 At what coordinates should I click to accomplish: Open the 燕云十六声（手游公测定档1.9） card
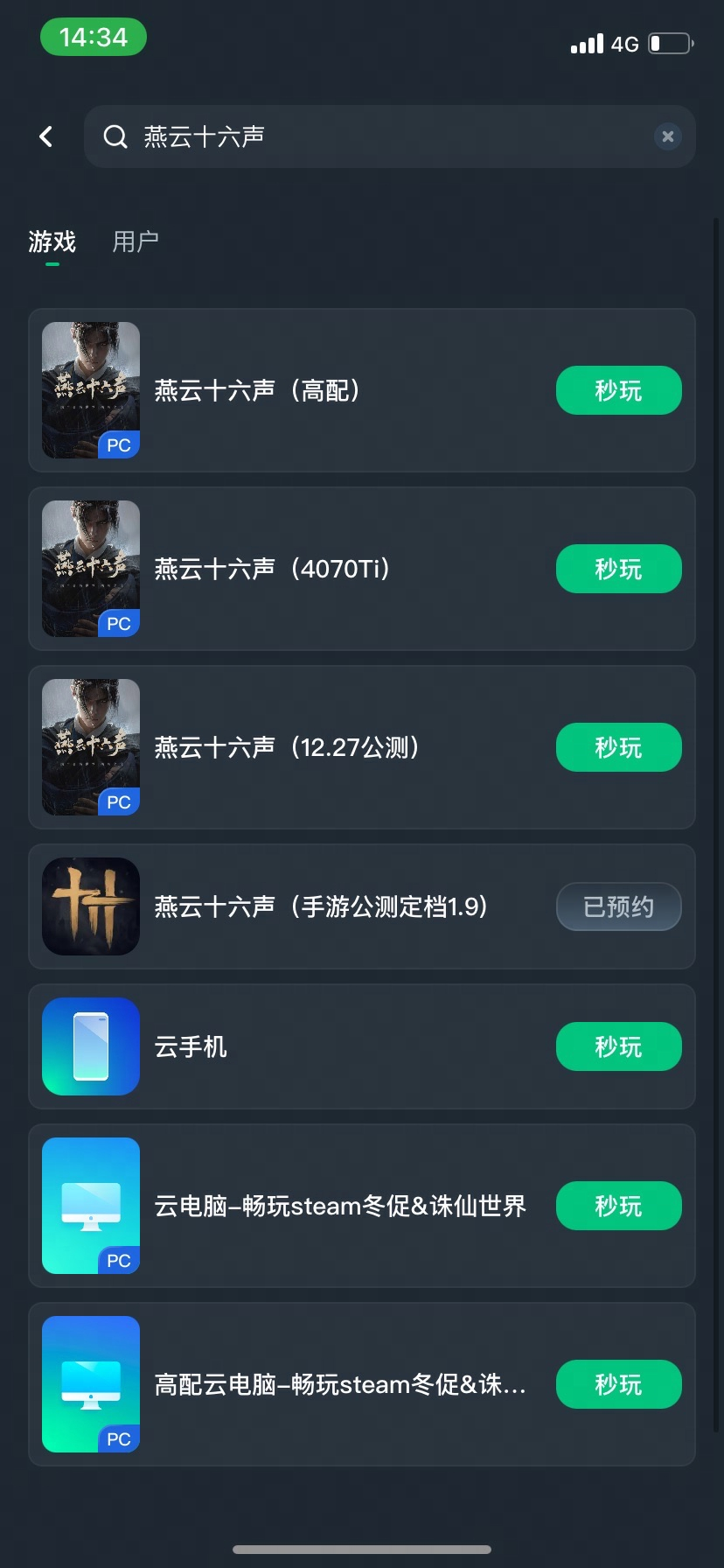pos(362,906)
